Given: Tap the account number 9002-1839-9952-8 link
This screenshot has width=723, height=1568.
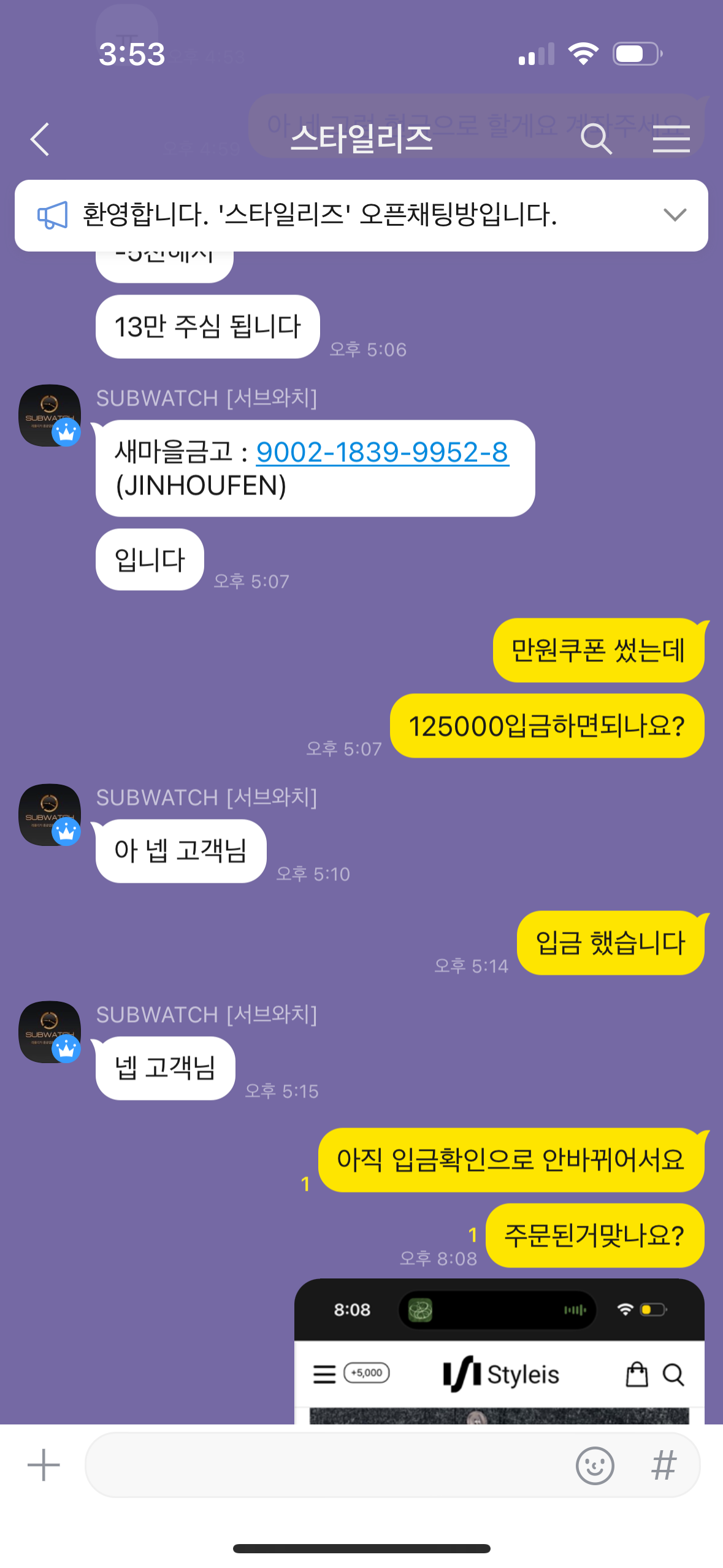Looking at the screenshot, I should point(382,453).
